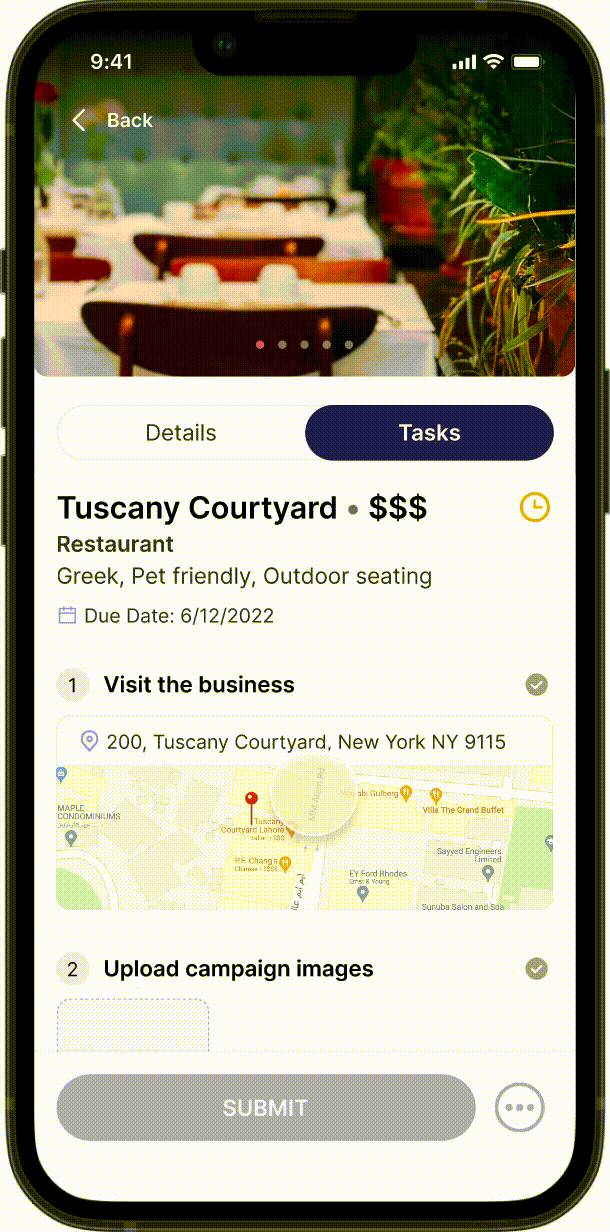The width and height of the screenshot is (610, 1232).
Task: Go back to the previous screen
Action: coord(111,121)
